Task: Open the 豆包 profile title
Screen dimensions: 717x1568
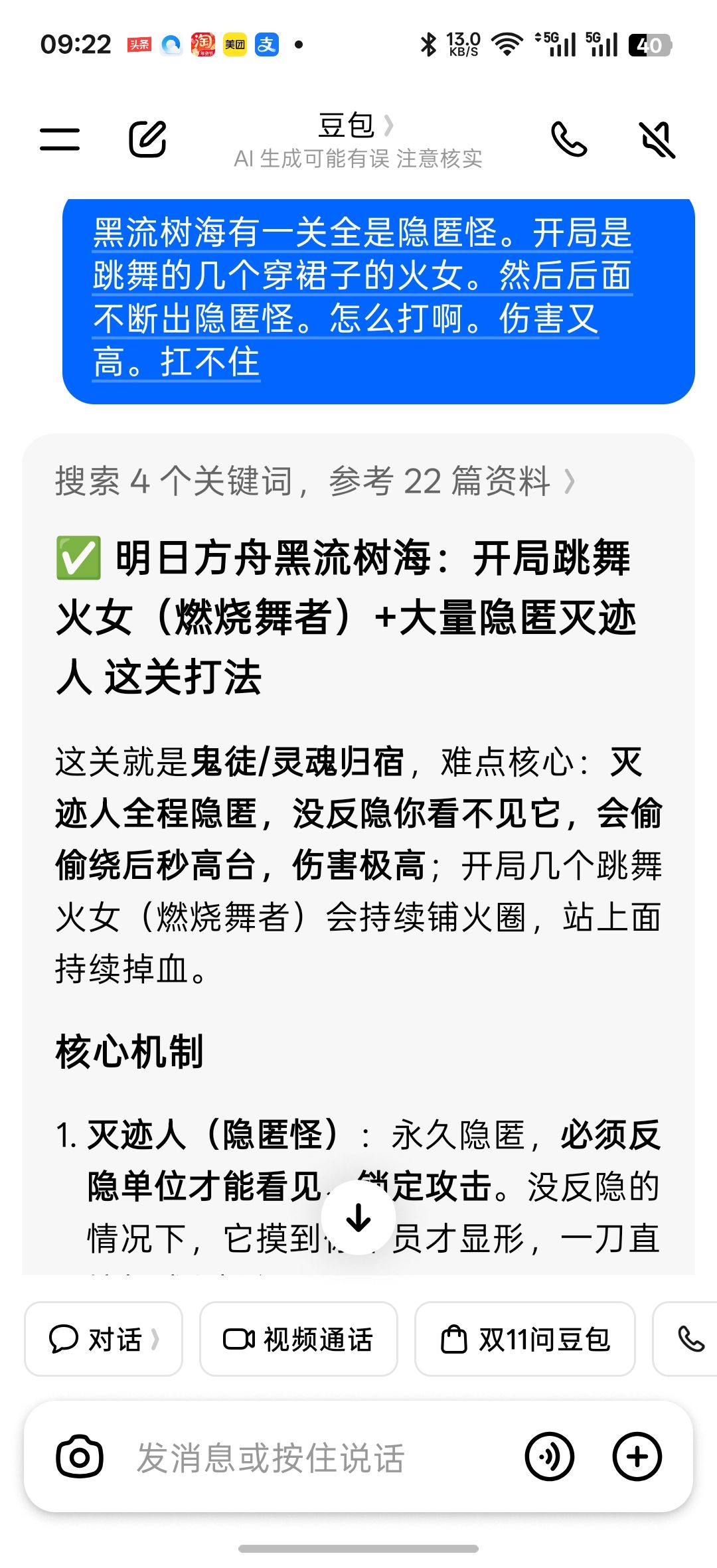Action: pyautogui.click(x=356, y=125)
